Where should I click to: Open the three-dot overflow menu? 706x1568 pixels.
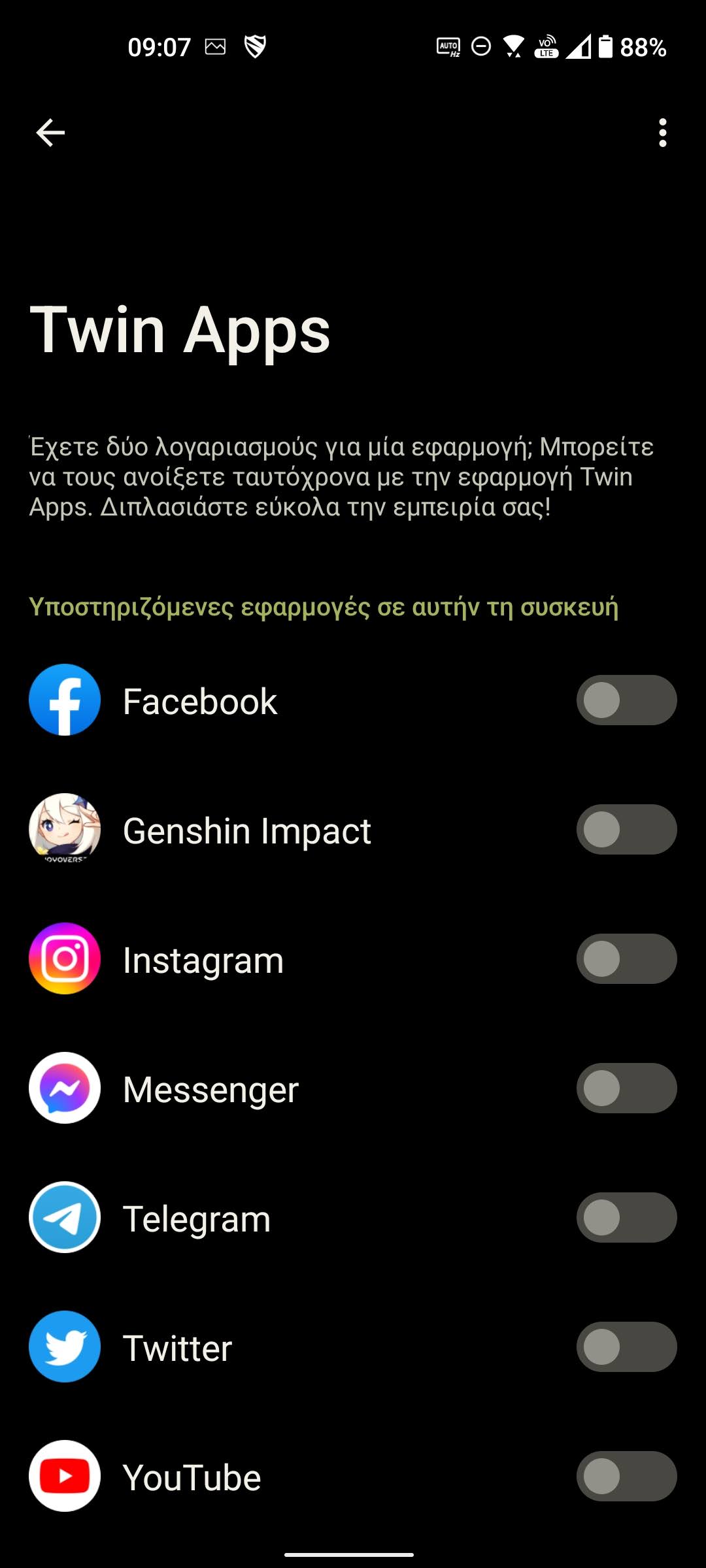coord(663,133)
